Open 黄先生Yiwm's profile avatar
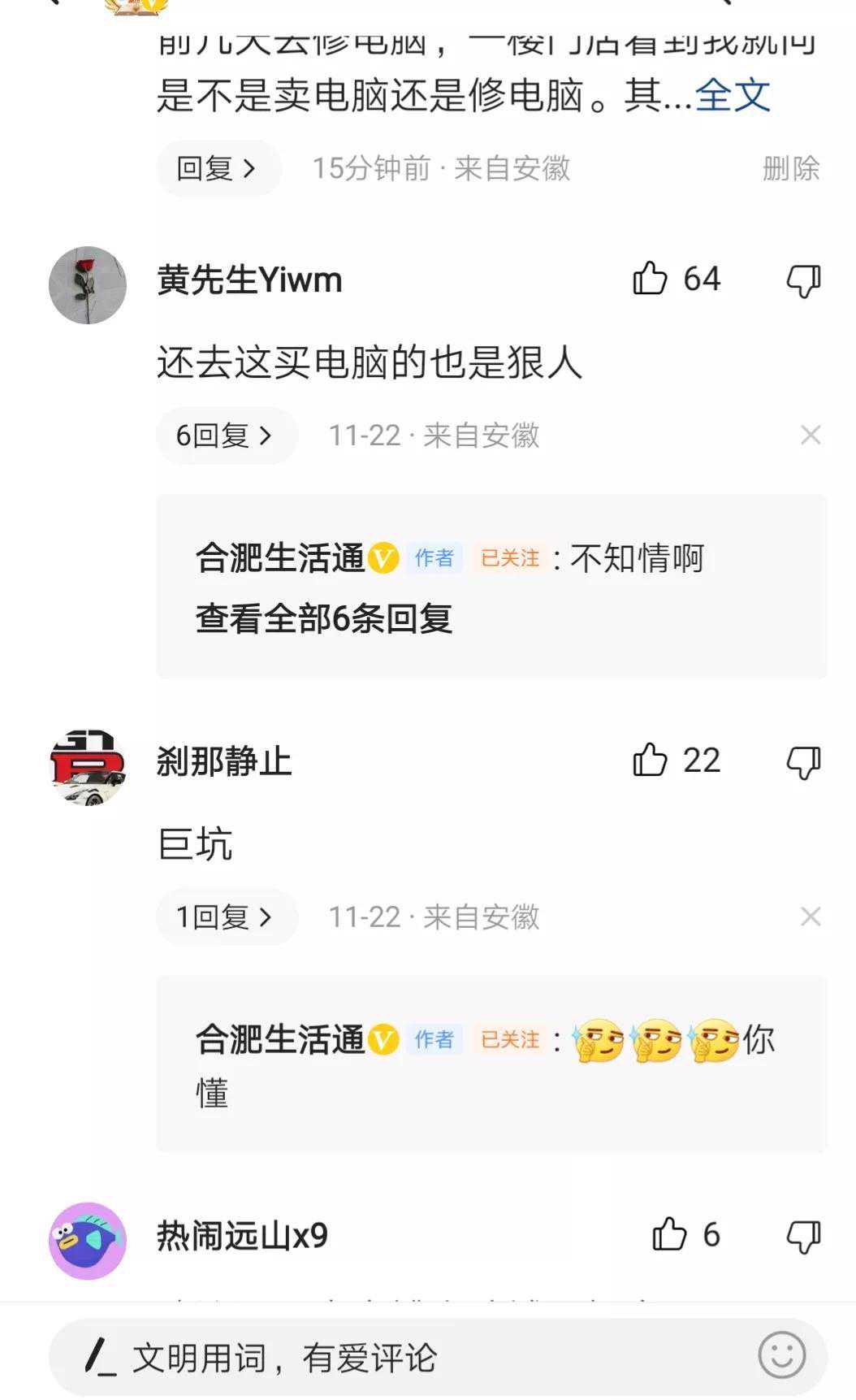Screen dimensions: 856x1400 pos(88,285)
